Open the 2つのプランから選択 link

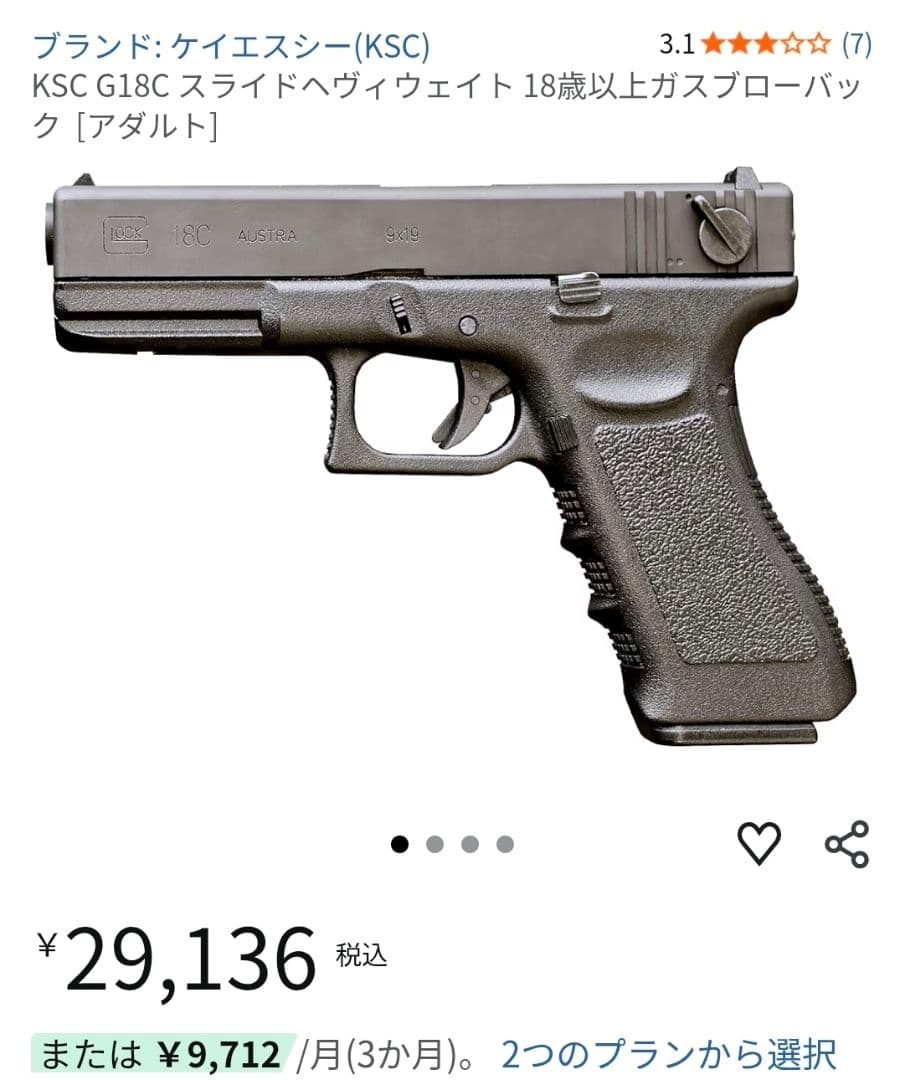[668, 1054]
